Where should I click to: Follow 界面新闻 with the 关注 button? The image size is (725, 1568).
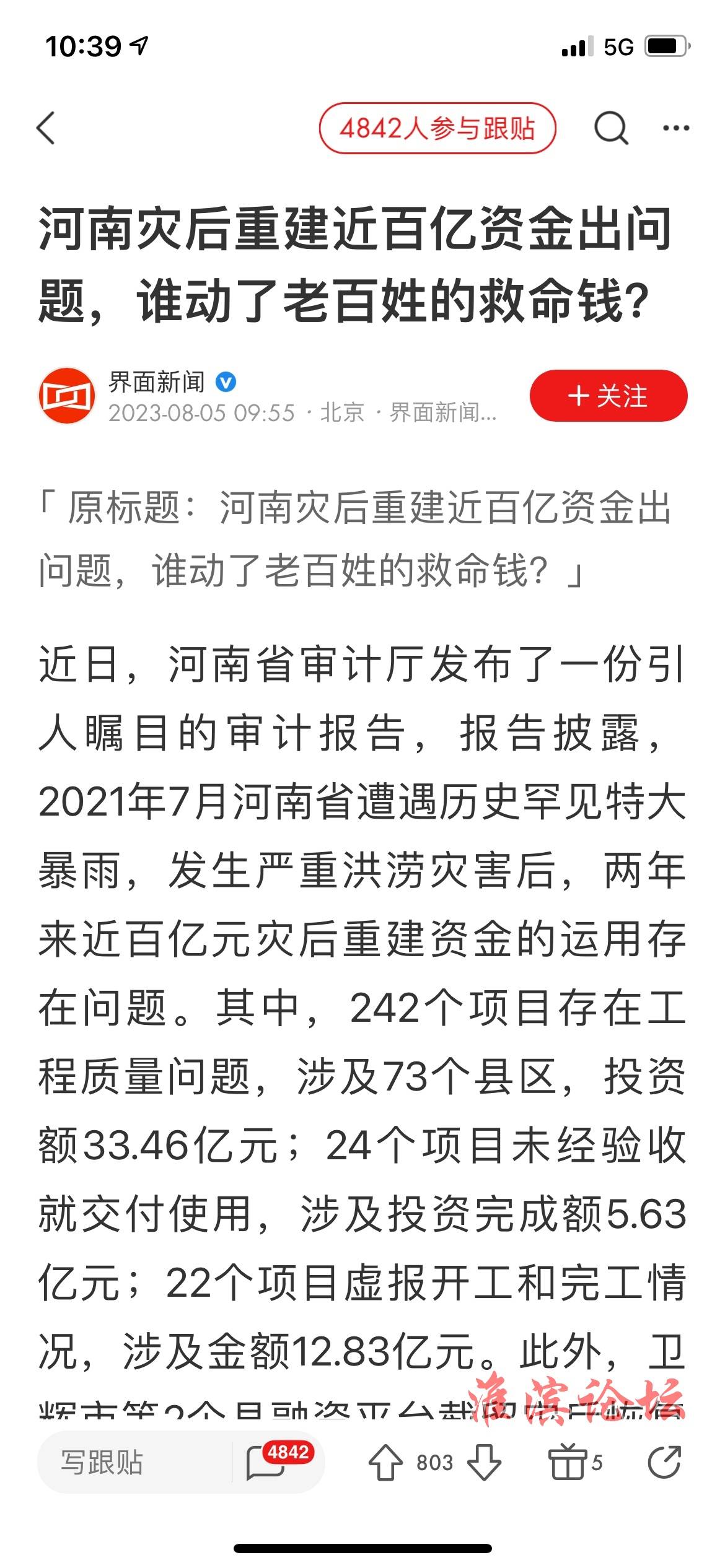609,396
